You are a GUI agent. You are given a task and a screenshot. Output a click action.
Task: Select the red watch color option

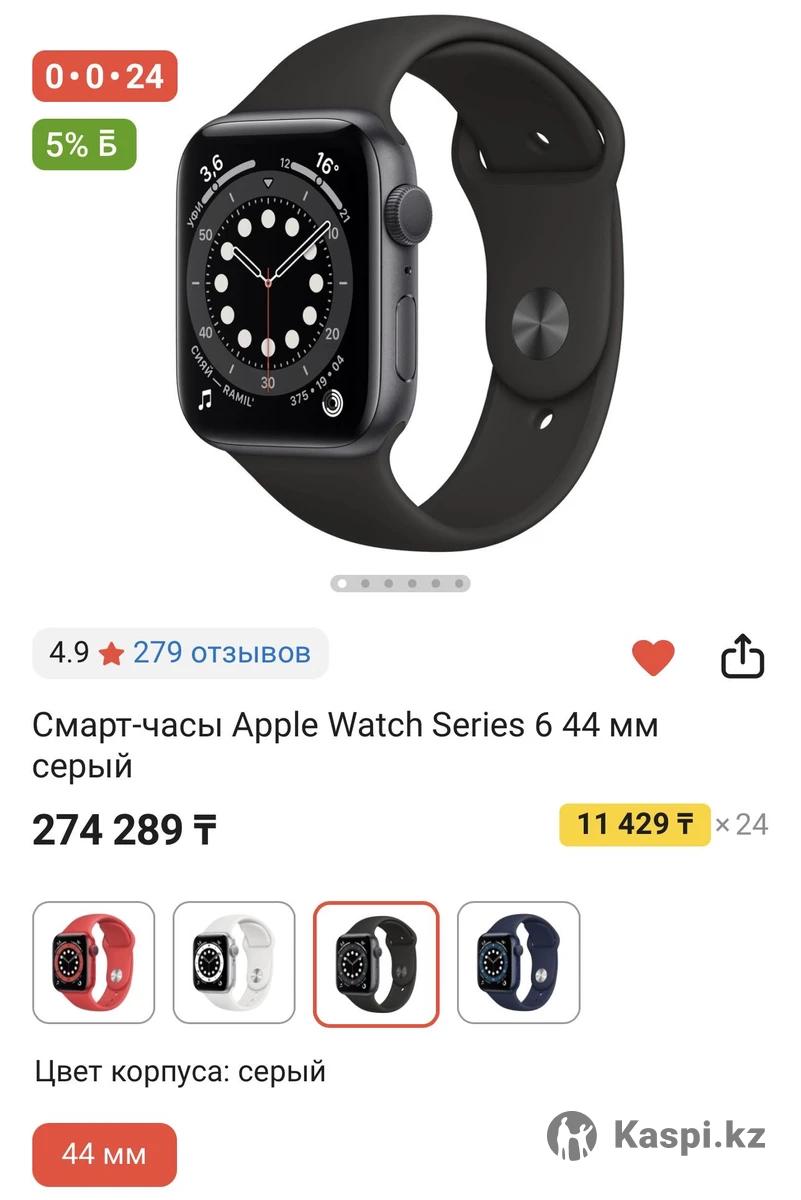coord(94,963)
